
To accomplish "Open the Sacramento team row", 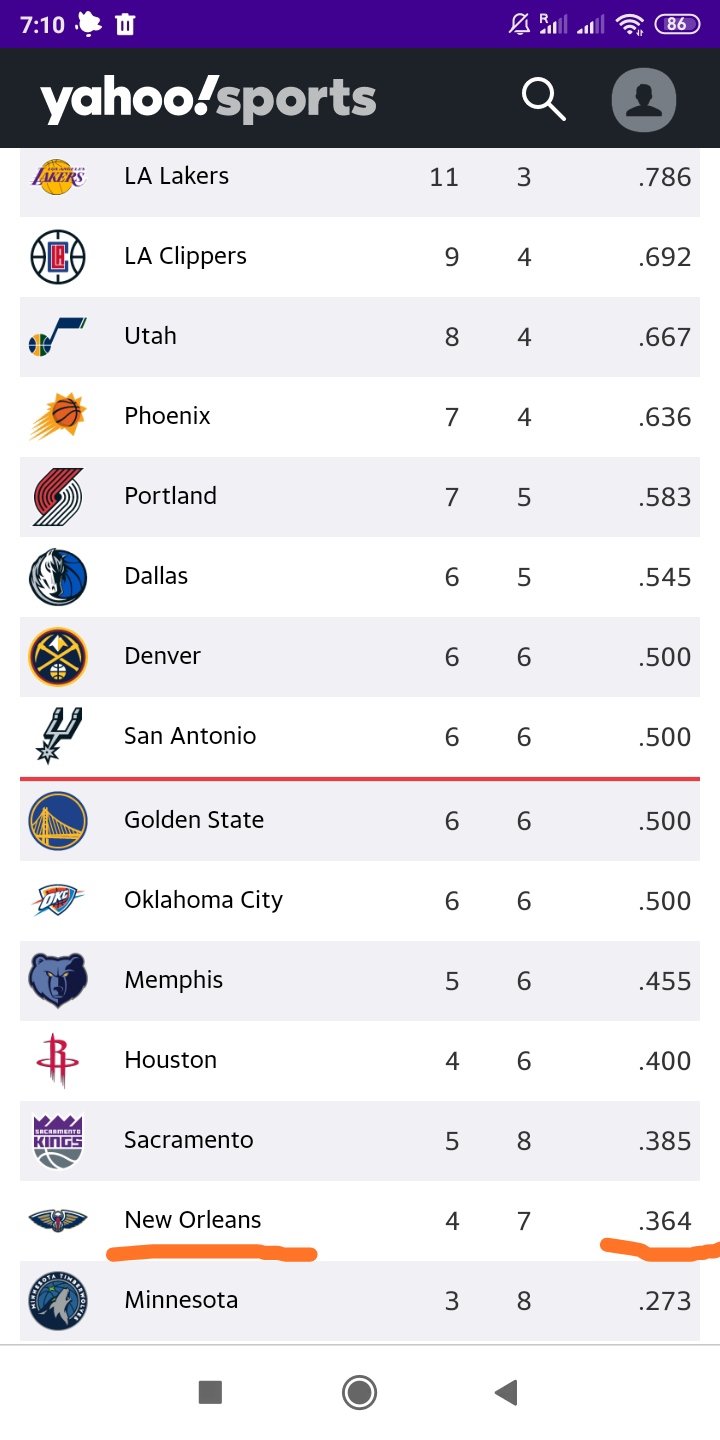I will coord(360,1141).
